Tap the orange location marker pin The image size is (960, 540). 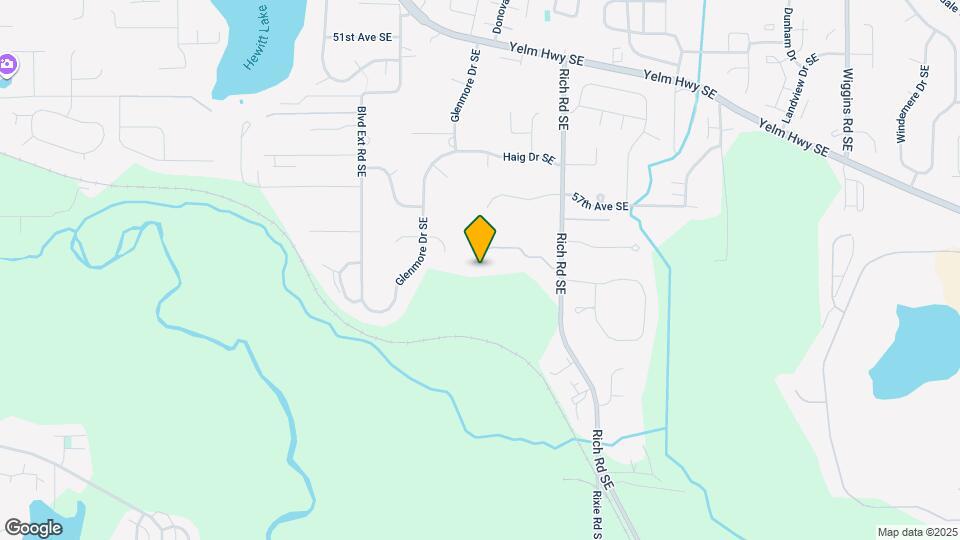coord(480,238)
